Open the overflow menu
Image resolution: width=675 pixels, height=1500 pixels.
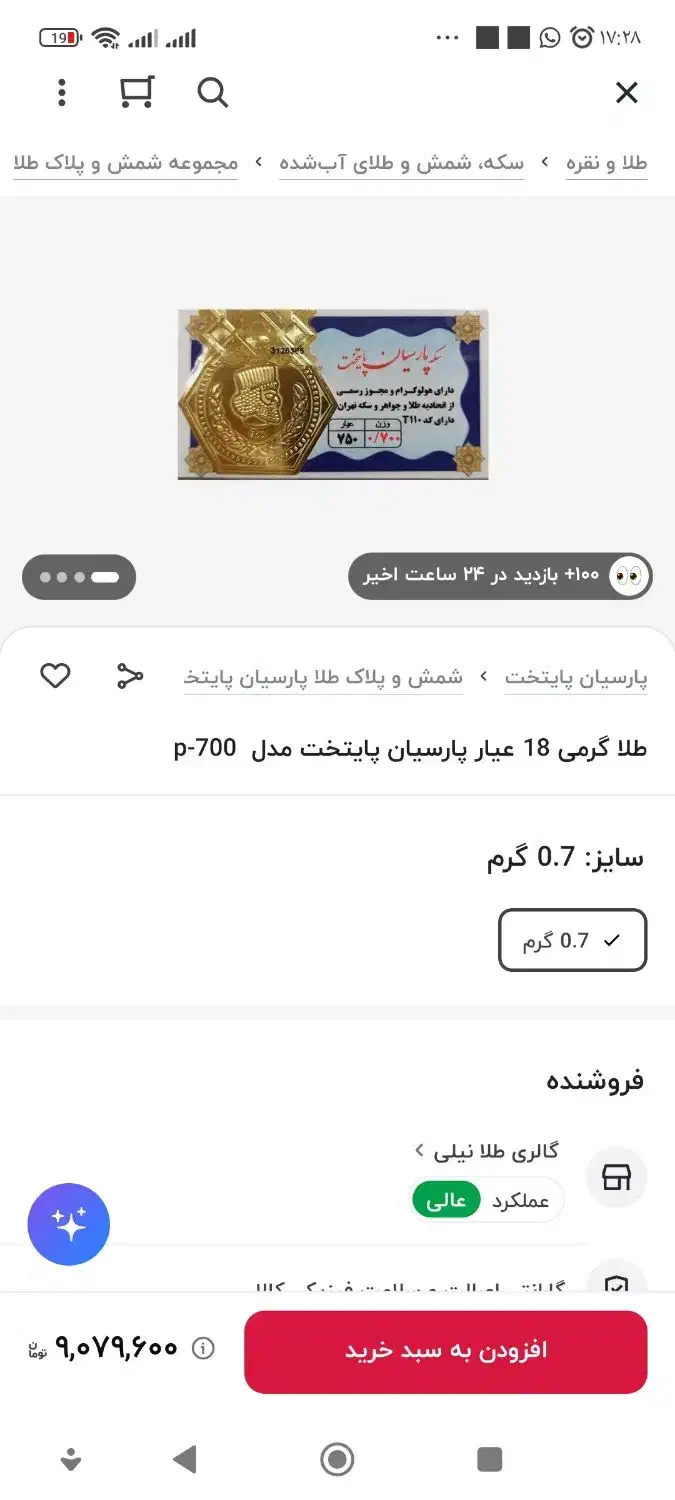62,93
